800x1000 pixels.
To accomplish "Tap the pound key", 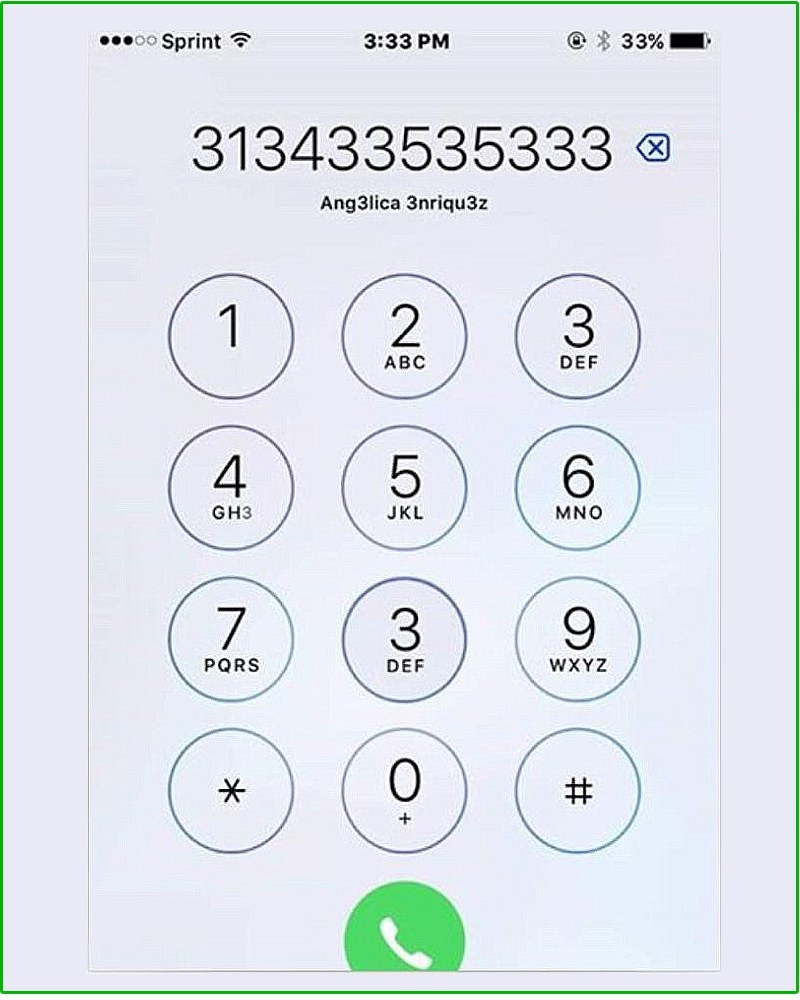I will point(578,791).
